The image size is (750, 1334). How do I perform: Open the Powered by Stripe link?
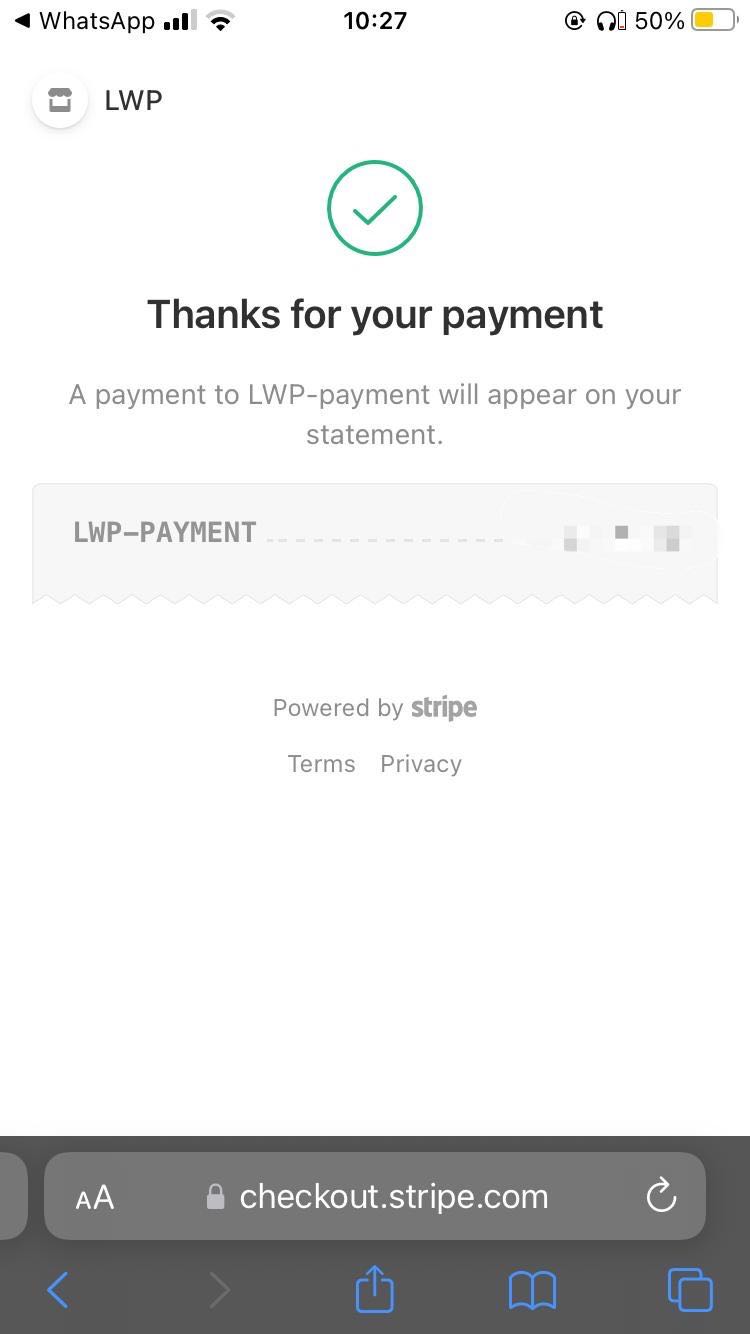pos(375,708)
